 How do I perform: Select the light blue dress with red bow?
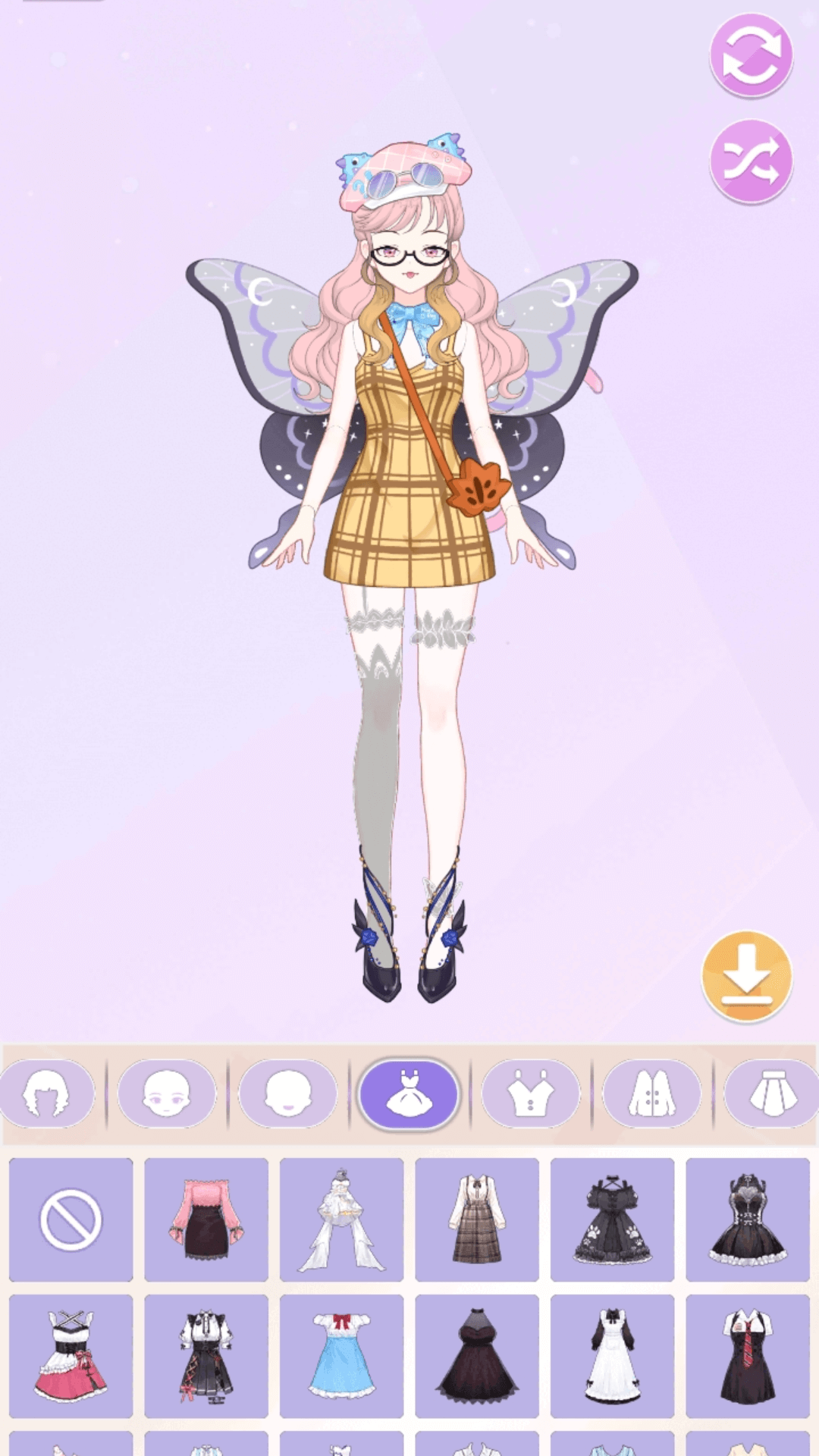pyautogui.click(x=341, y=1356)
